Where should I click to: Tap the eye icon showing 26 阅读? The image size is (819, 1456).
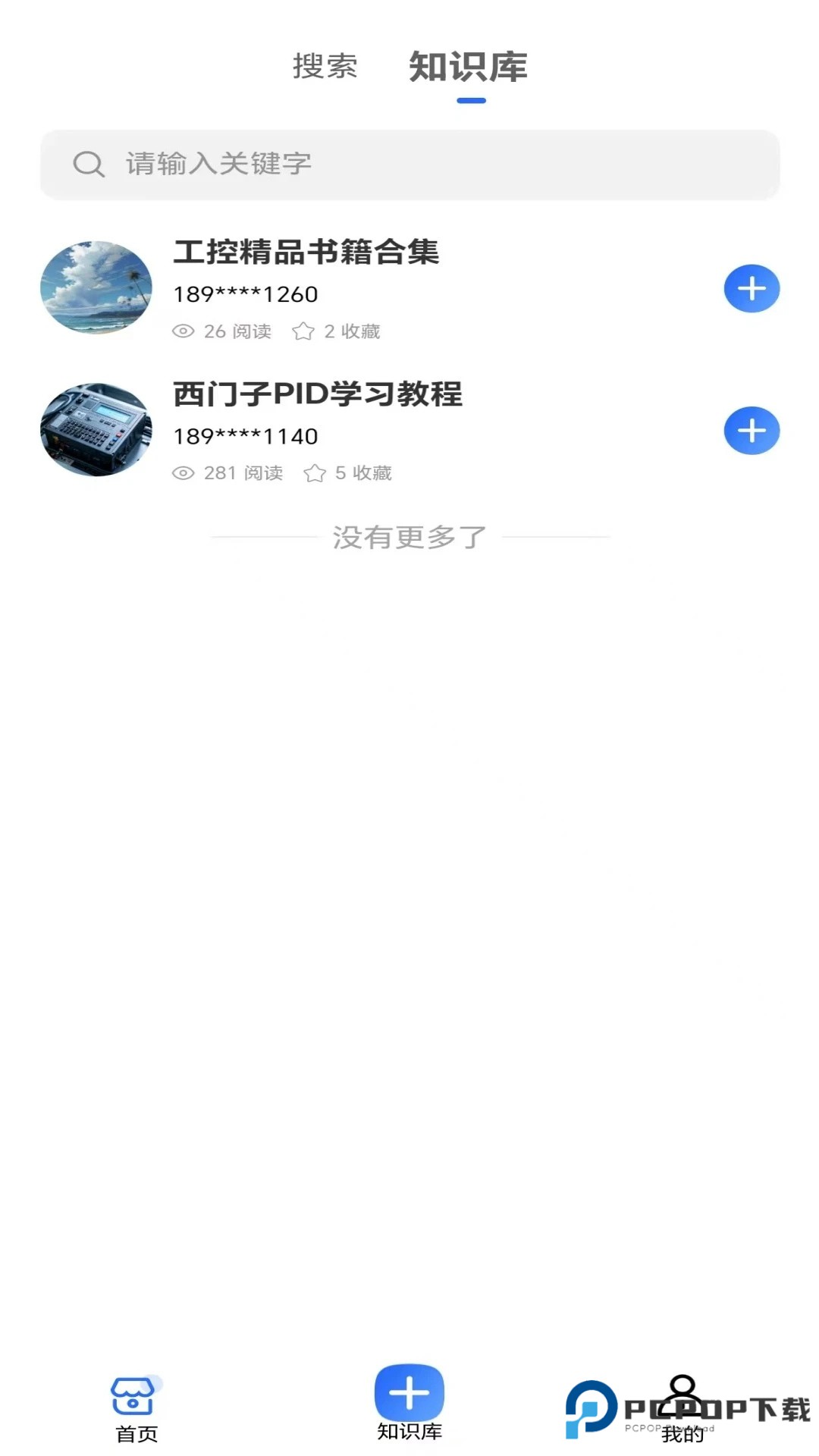pos(183,331)
